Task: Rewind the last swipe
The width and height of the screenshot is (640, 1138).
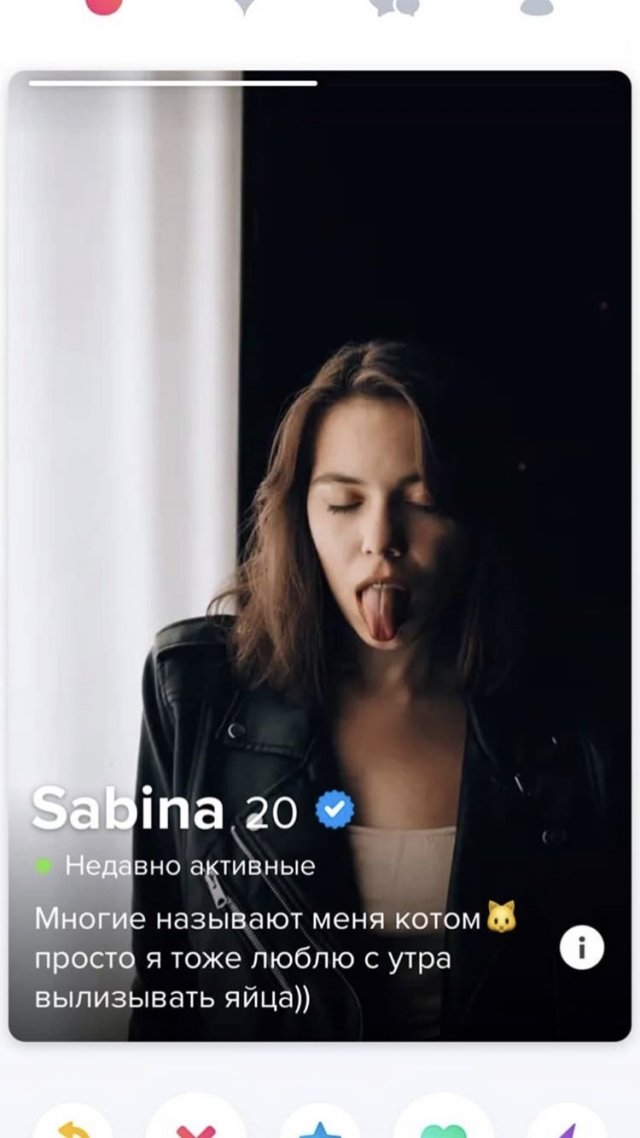Action: (72, 1126)
